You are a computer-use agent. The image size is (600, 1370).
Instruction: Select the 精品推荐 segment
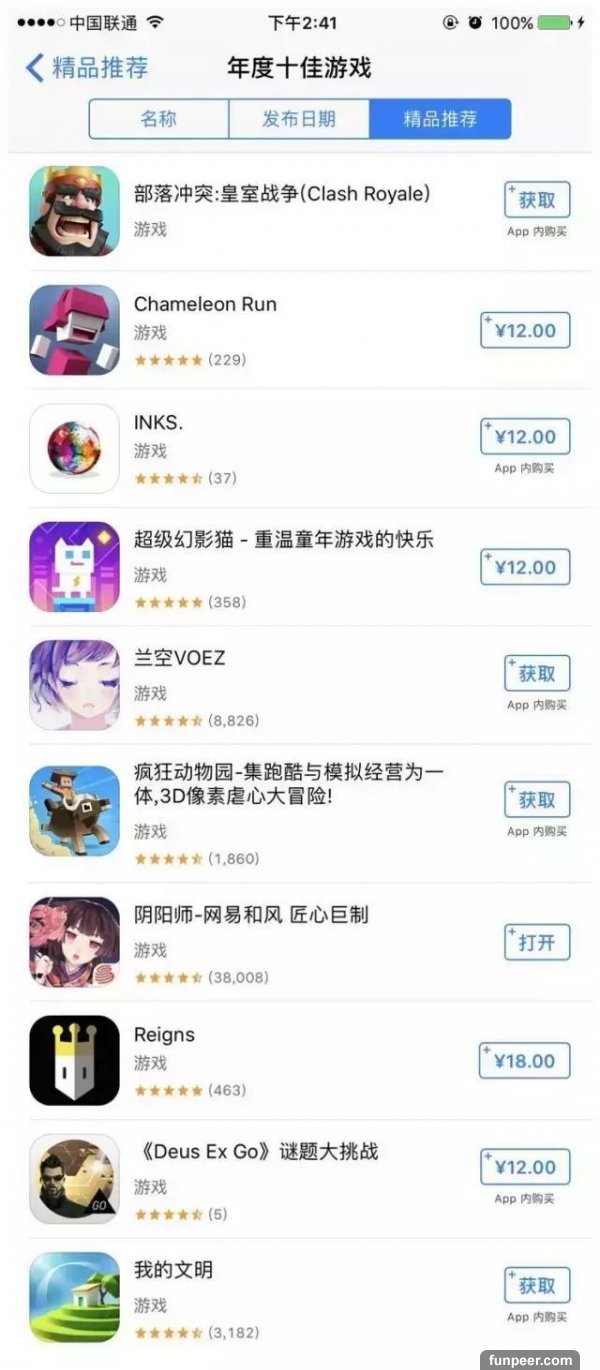pyautogui.click(x=440, y=119)
